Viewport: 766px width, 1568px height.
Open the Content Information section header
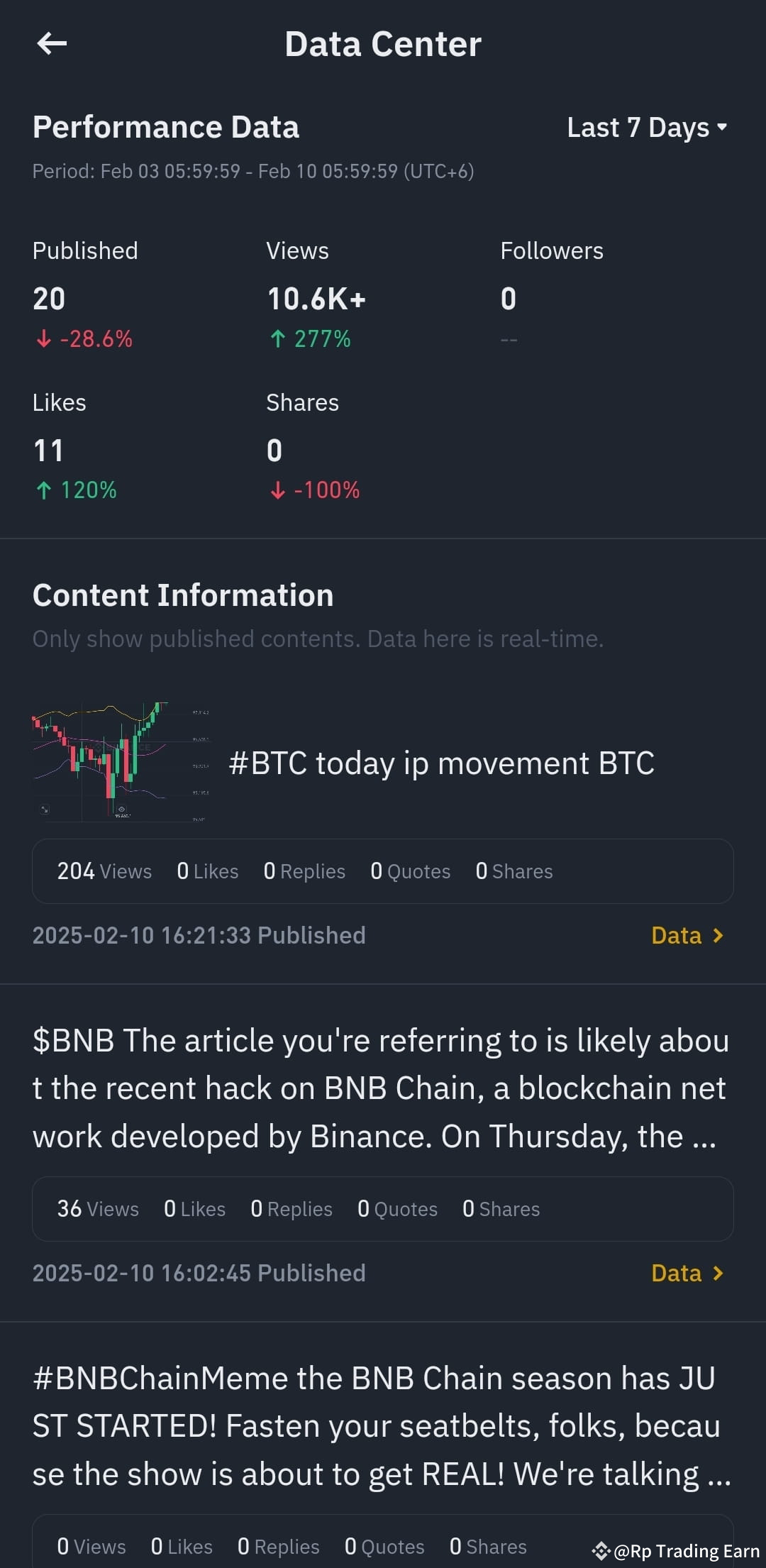click(x=183, y=595)
